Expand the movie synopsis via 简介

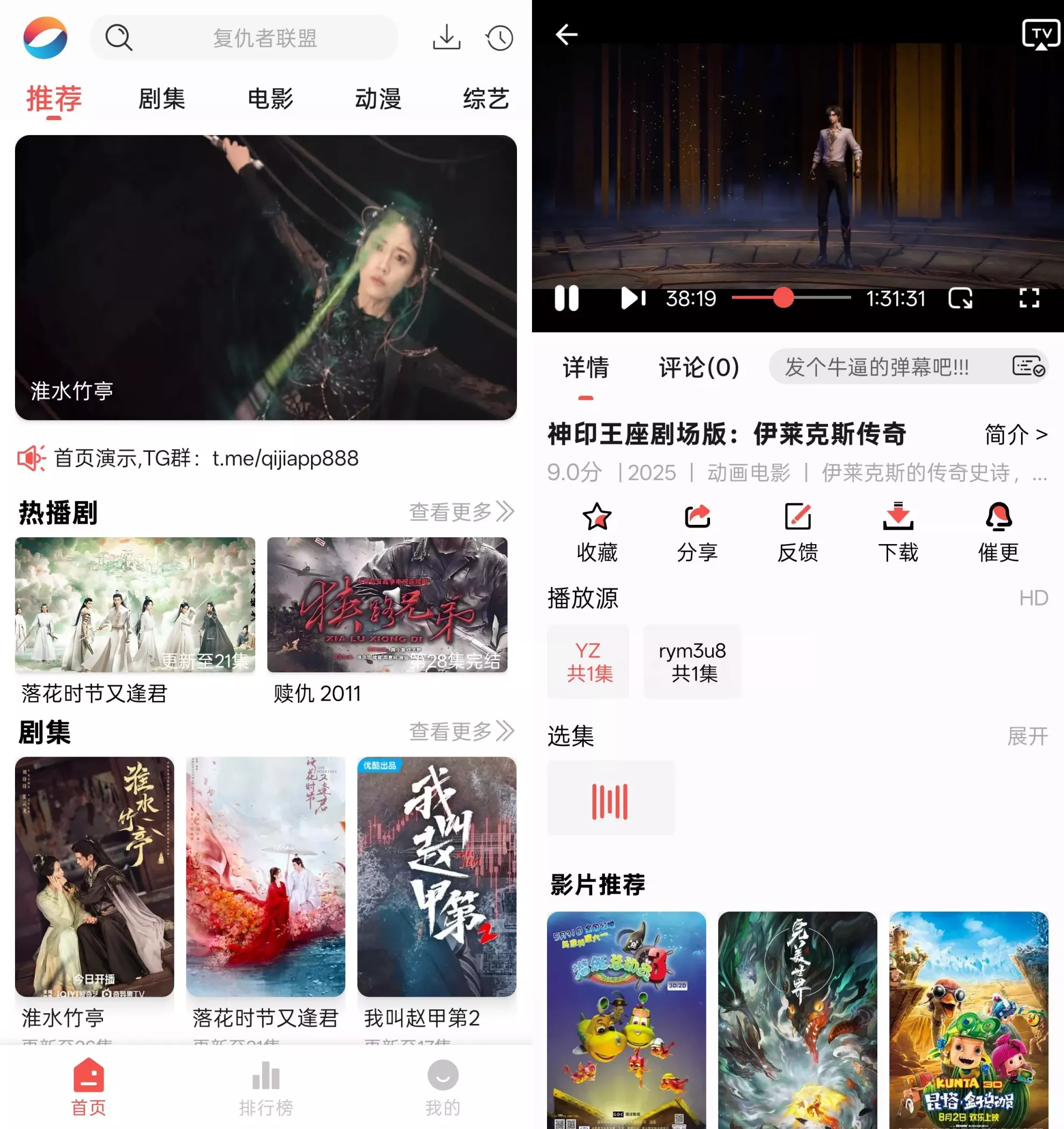coord(1016,434)
